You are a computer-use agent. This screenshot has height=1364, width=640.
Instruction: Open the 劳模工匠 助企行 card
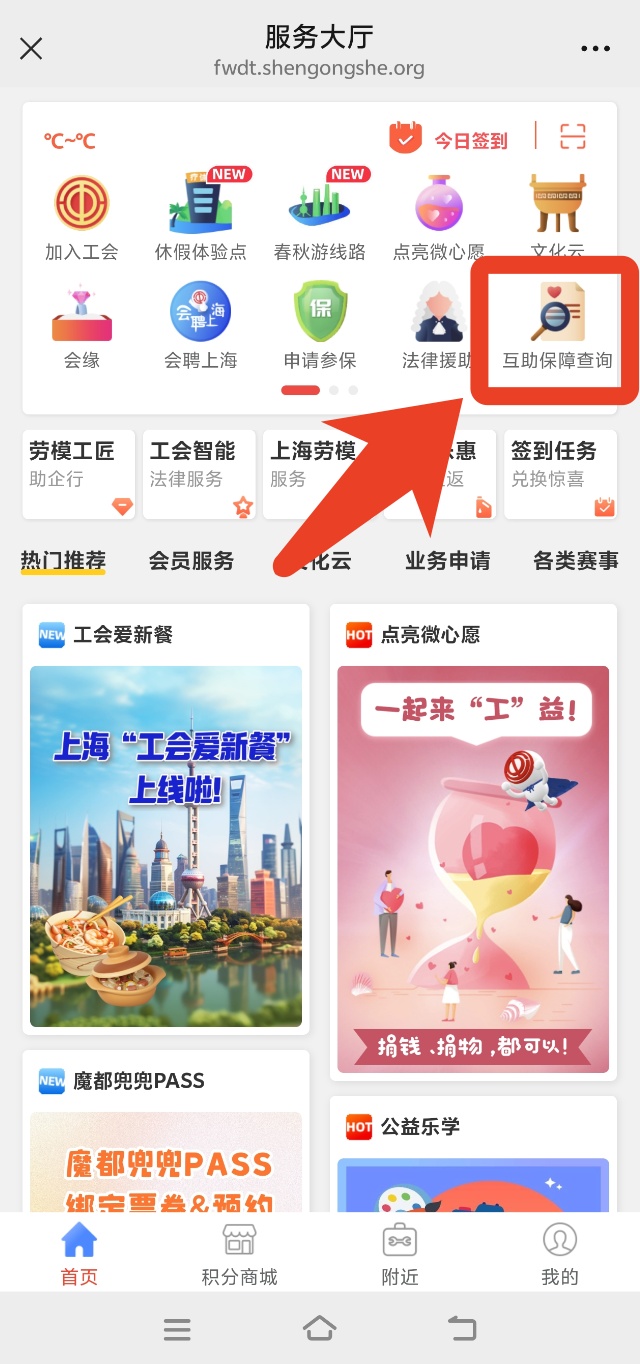click(x=79, y=475)
